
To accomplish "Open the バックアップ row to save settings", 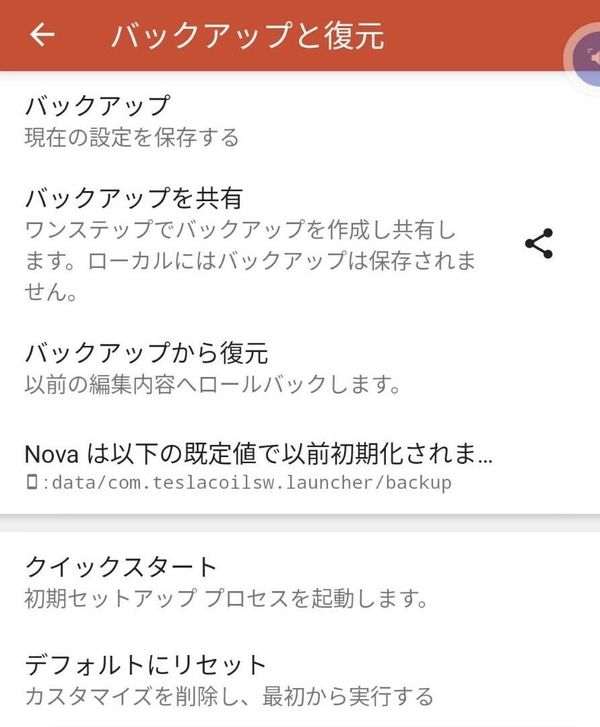I will 300,121.
